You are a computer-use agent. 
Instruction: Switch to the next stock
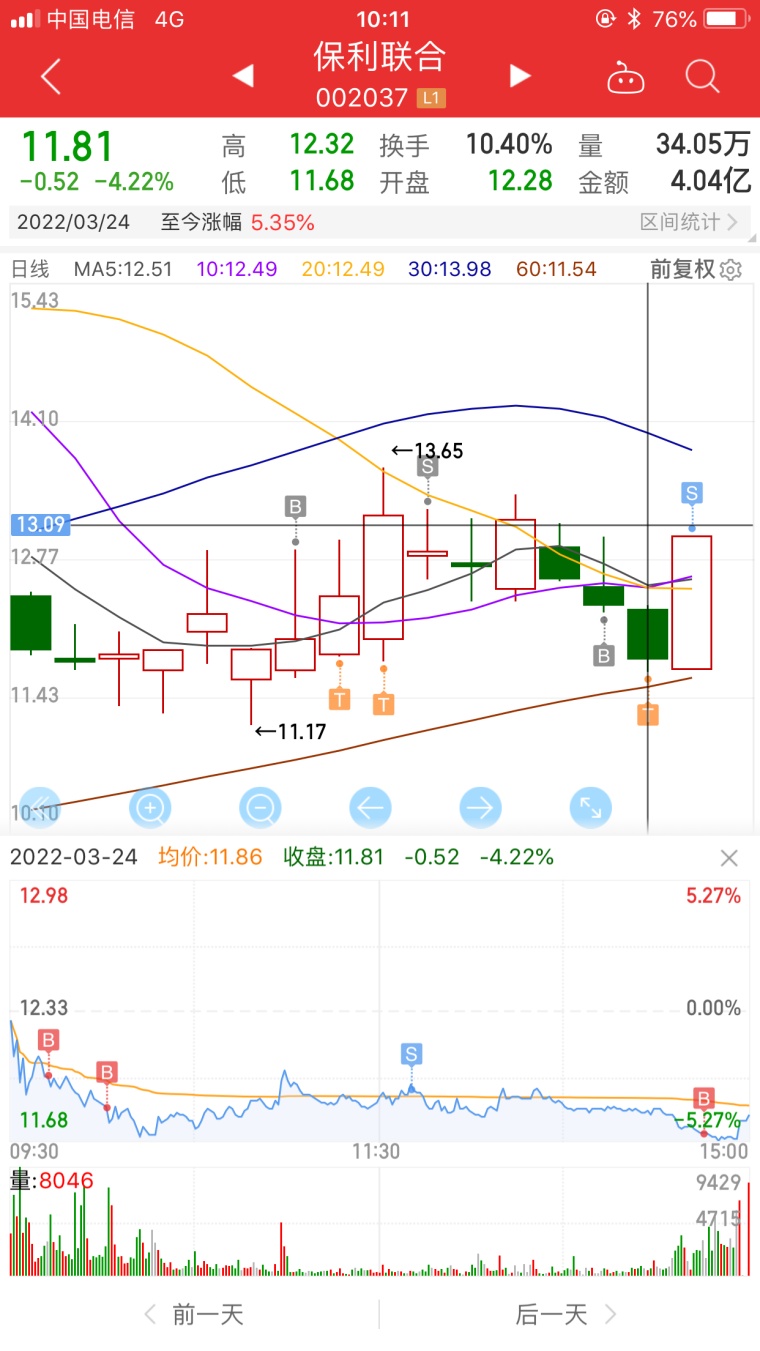coord(519,76)
